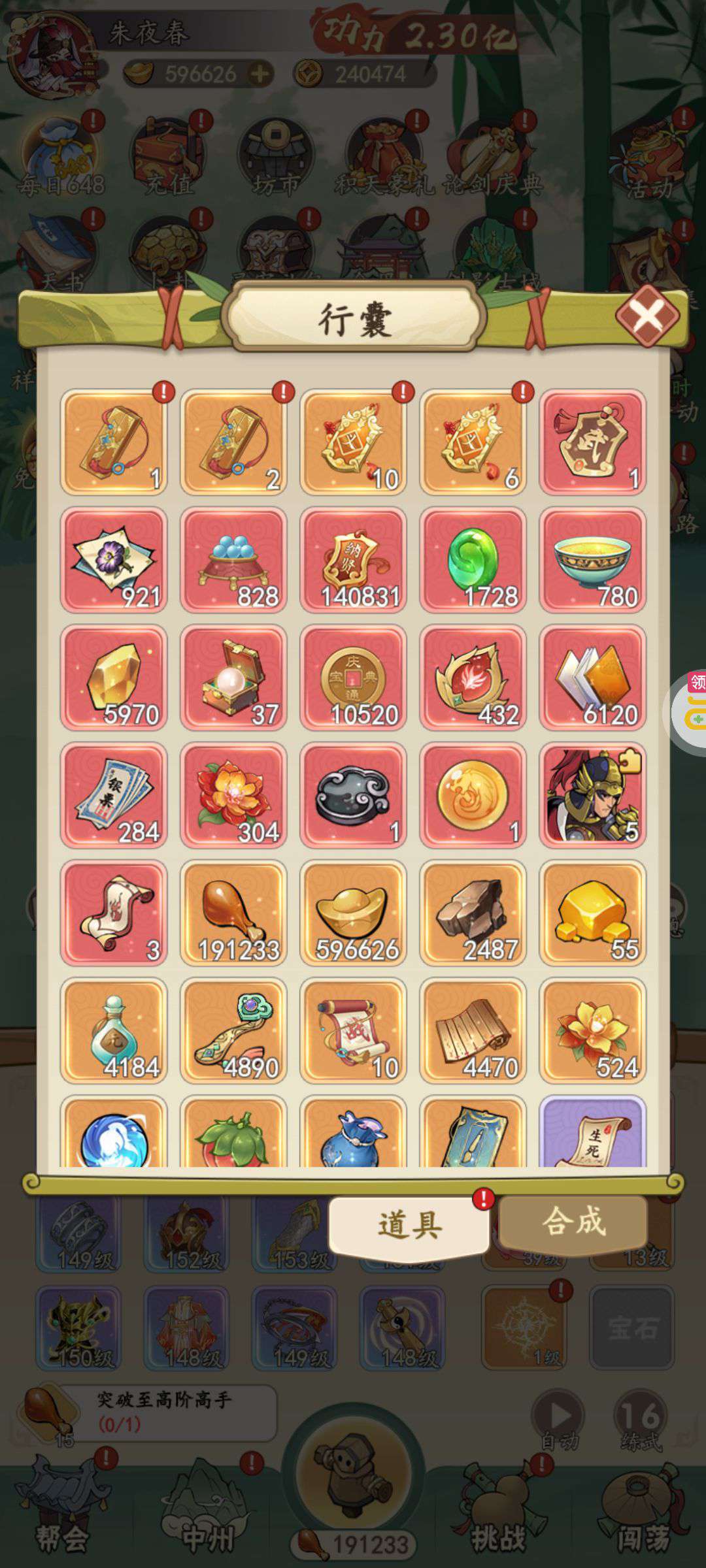
Task: Open the 庆典 coin item with 10520
Action: point(353,678)
